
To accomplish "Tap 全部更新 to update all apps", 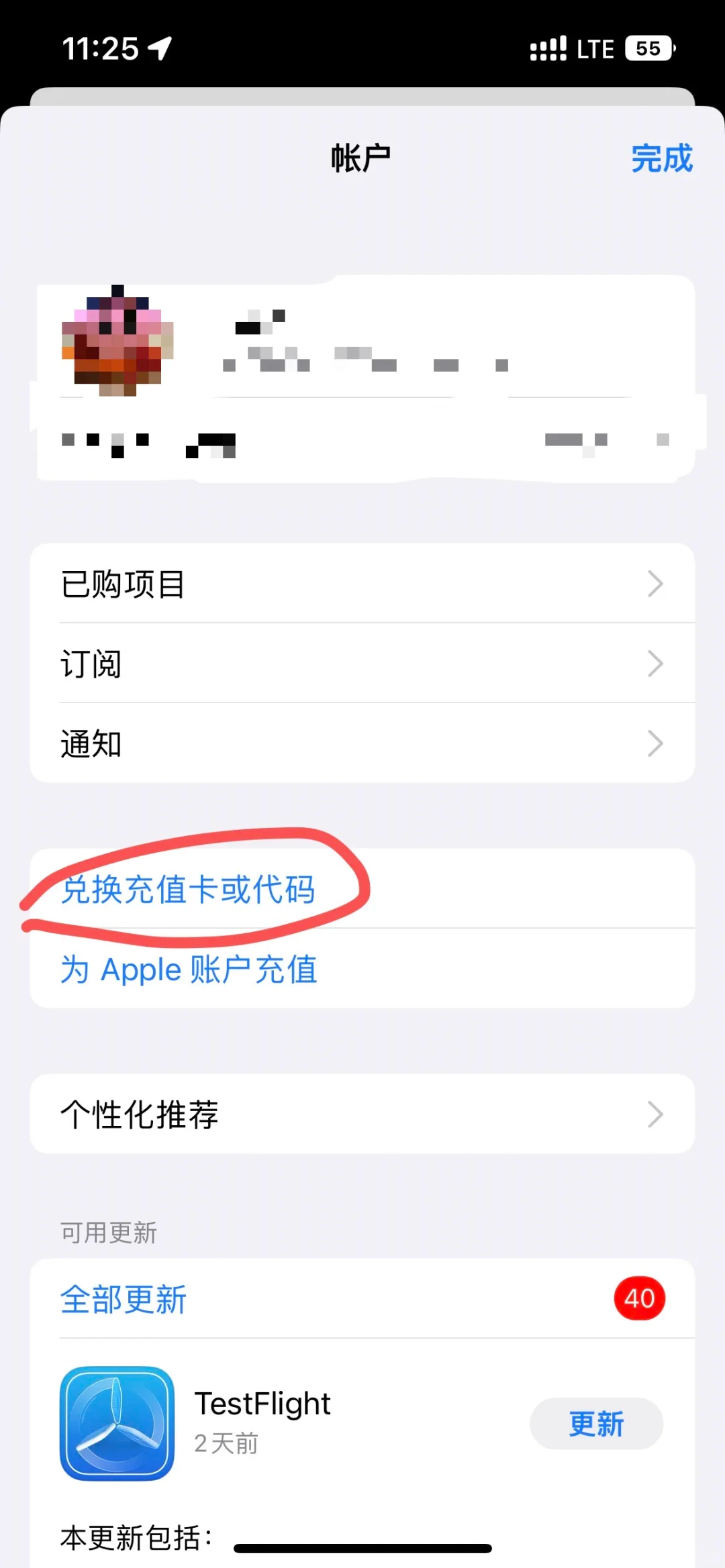I will pos(124,1299).
